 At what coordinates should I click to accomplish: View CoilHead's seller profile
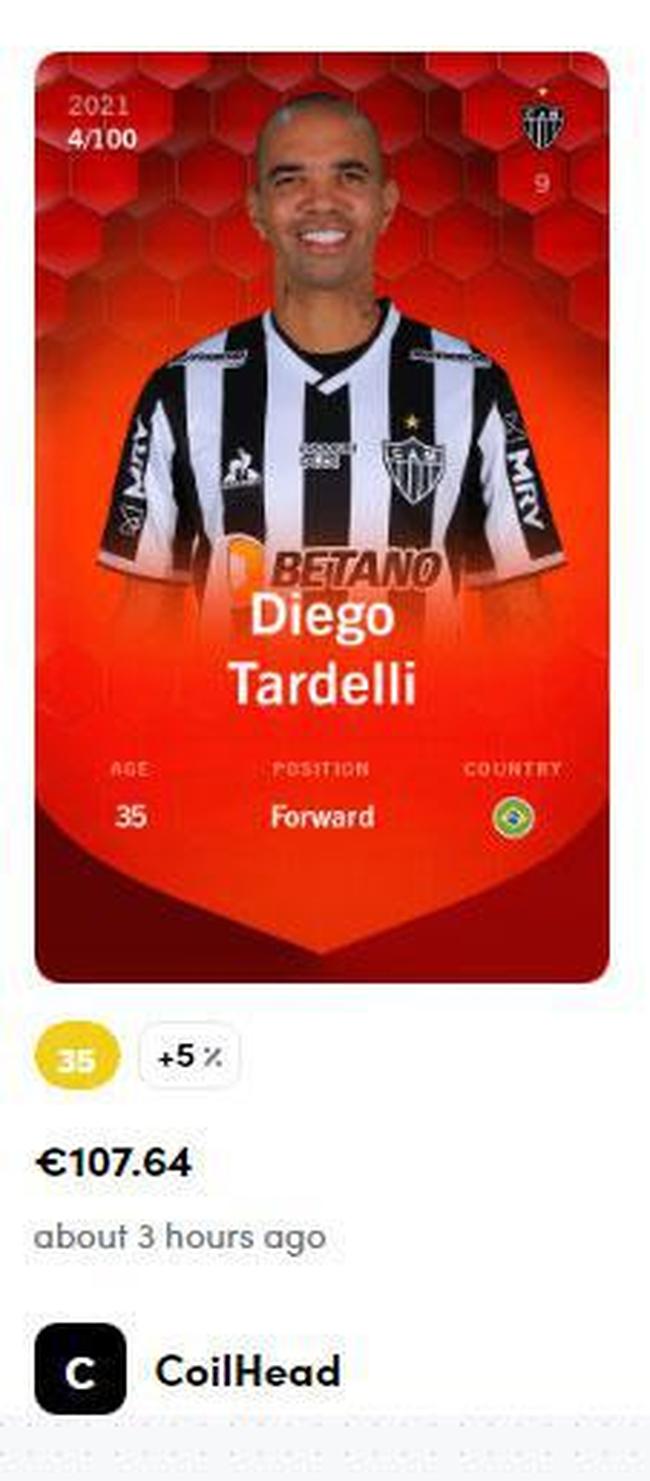[x=247, y=1370]
